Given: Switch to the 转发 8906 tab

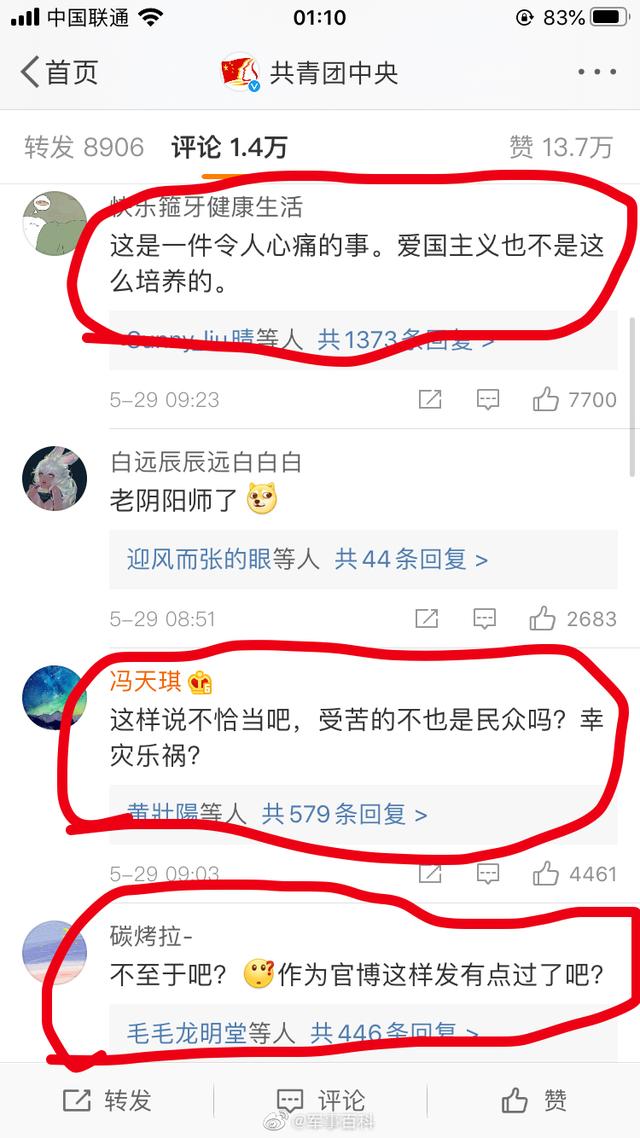Looking at the screenshot, I should point(84,148).
